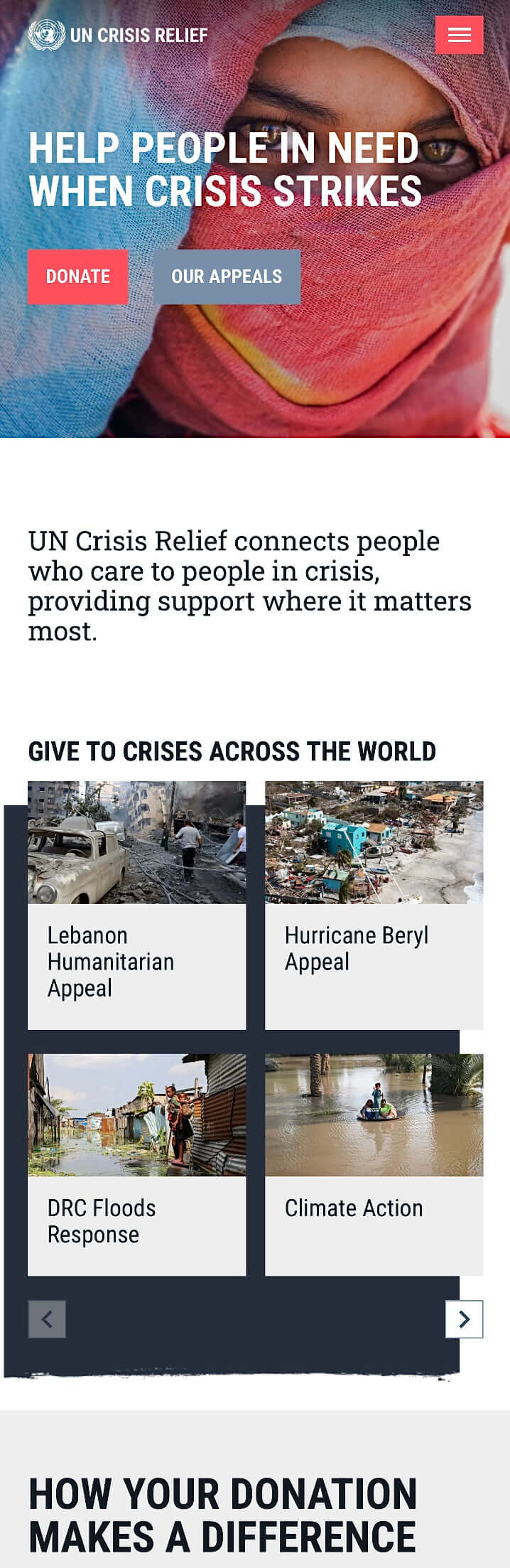Go to previous crises carousel page

47,1319
